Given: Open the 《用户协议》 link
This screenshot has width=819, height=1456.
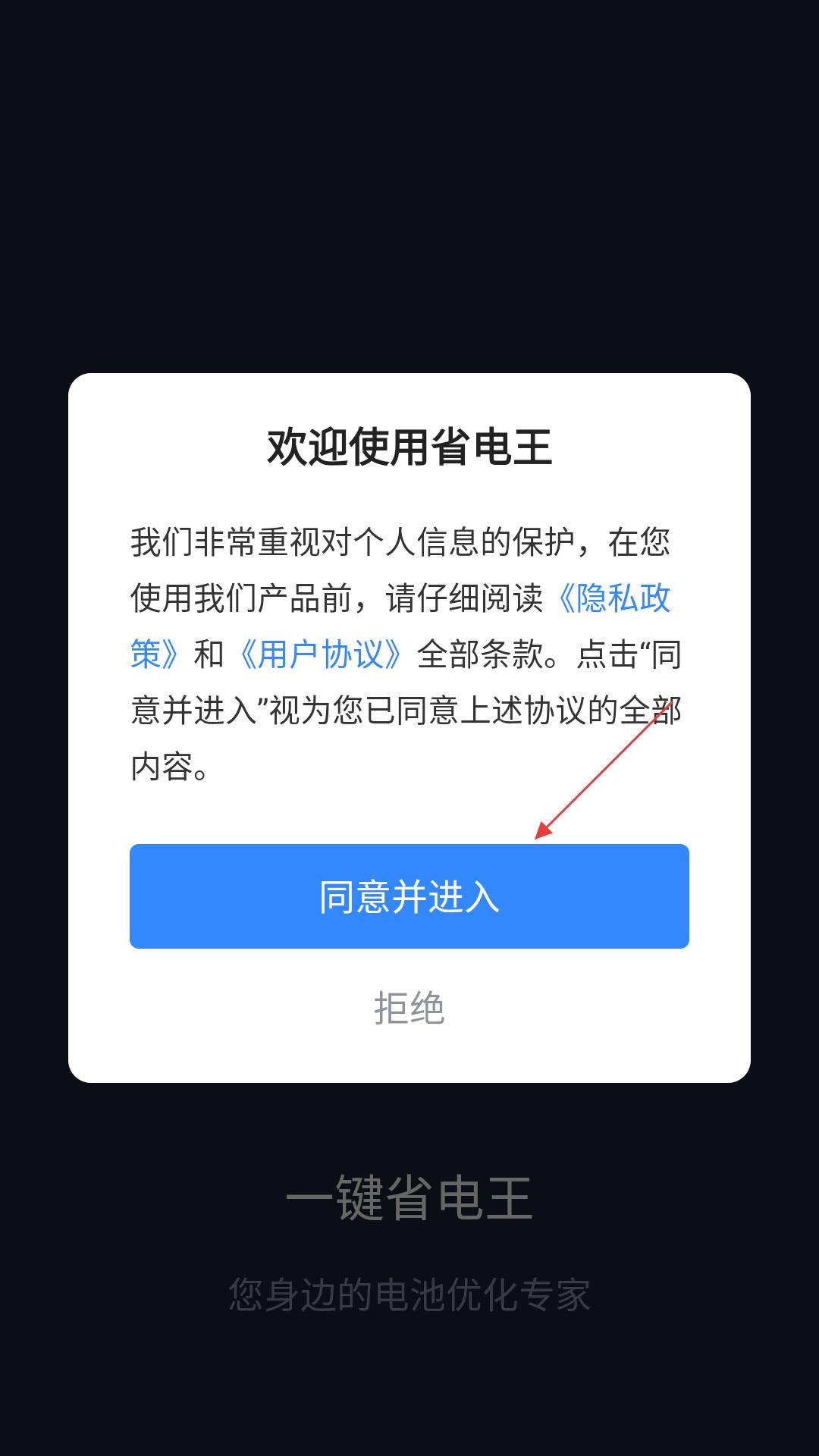Looking at the screenshot, I should pyautogui.click(x=321, y=654).
